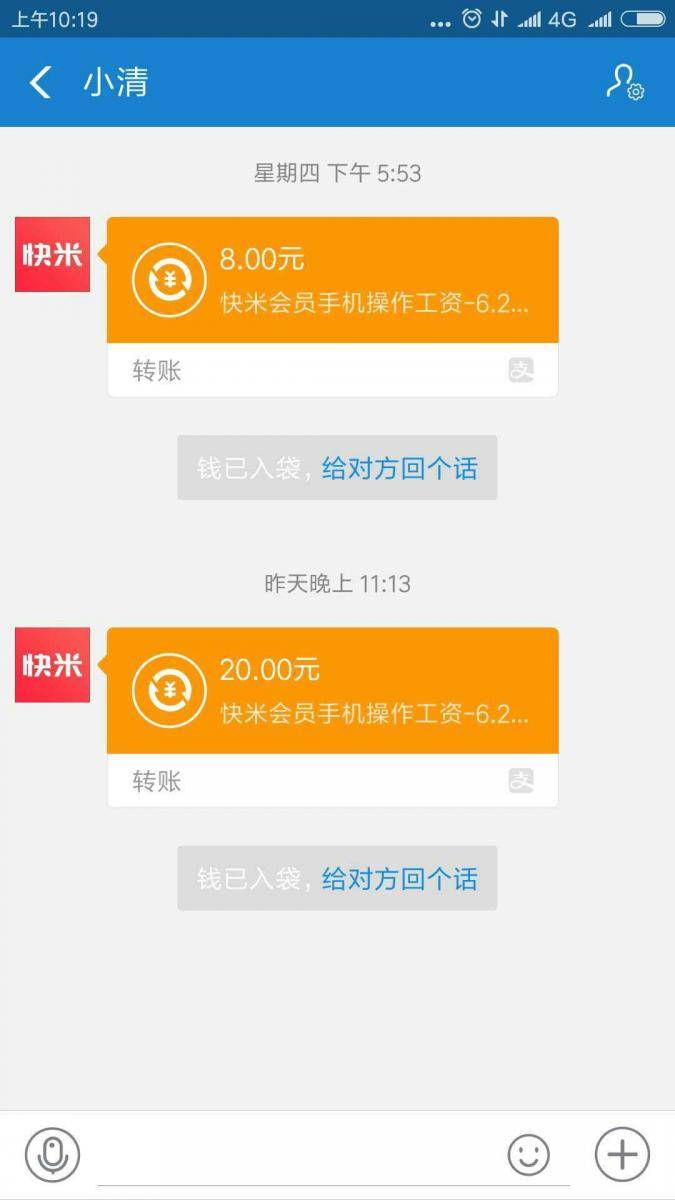Screen dimensions: 675x1200
Task: Open the plus attachments menu
Action: [622, 1155]
